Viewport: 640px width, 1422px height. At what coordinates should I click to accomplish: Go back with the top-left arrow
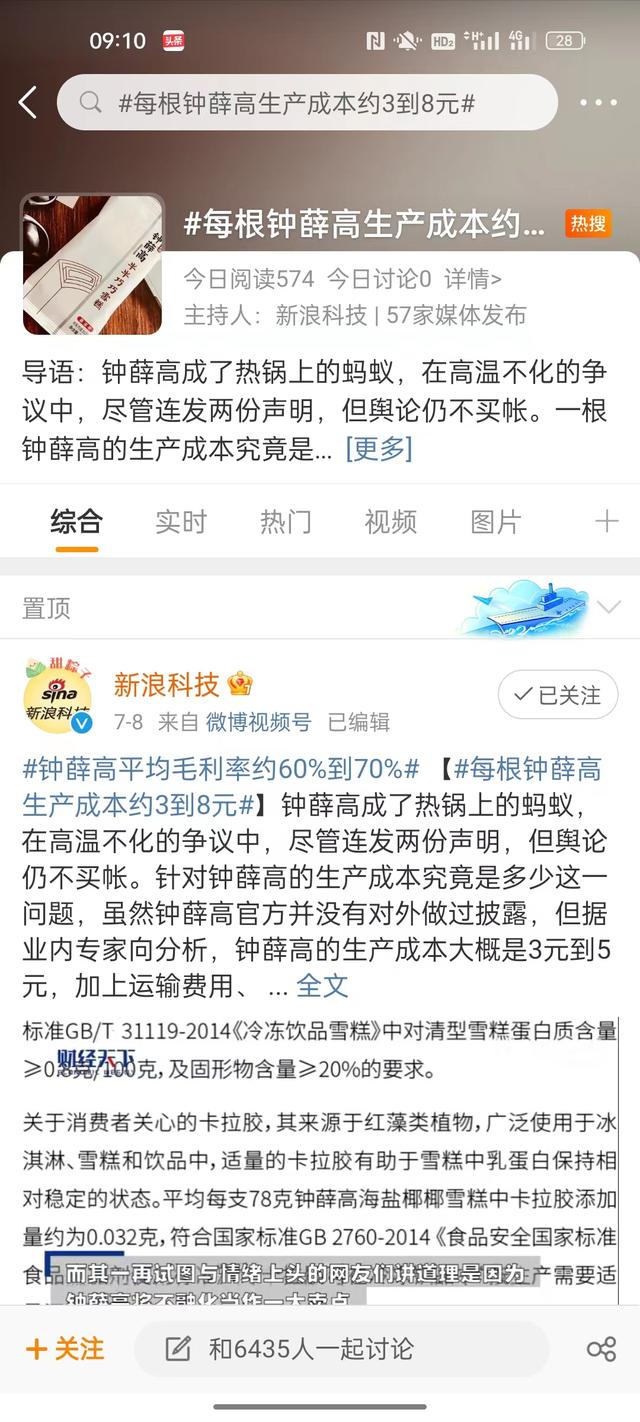pyautogui.click(x=28, y=102)
